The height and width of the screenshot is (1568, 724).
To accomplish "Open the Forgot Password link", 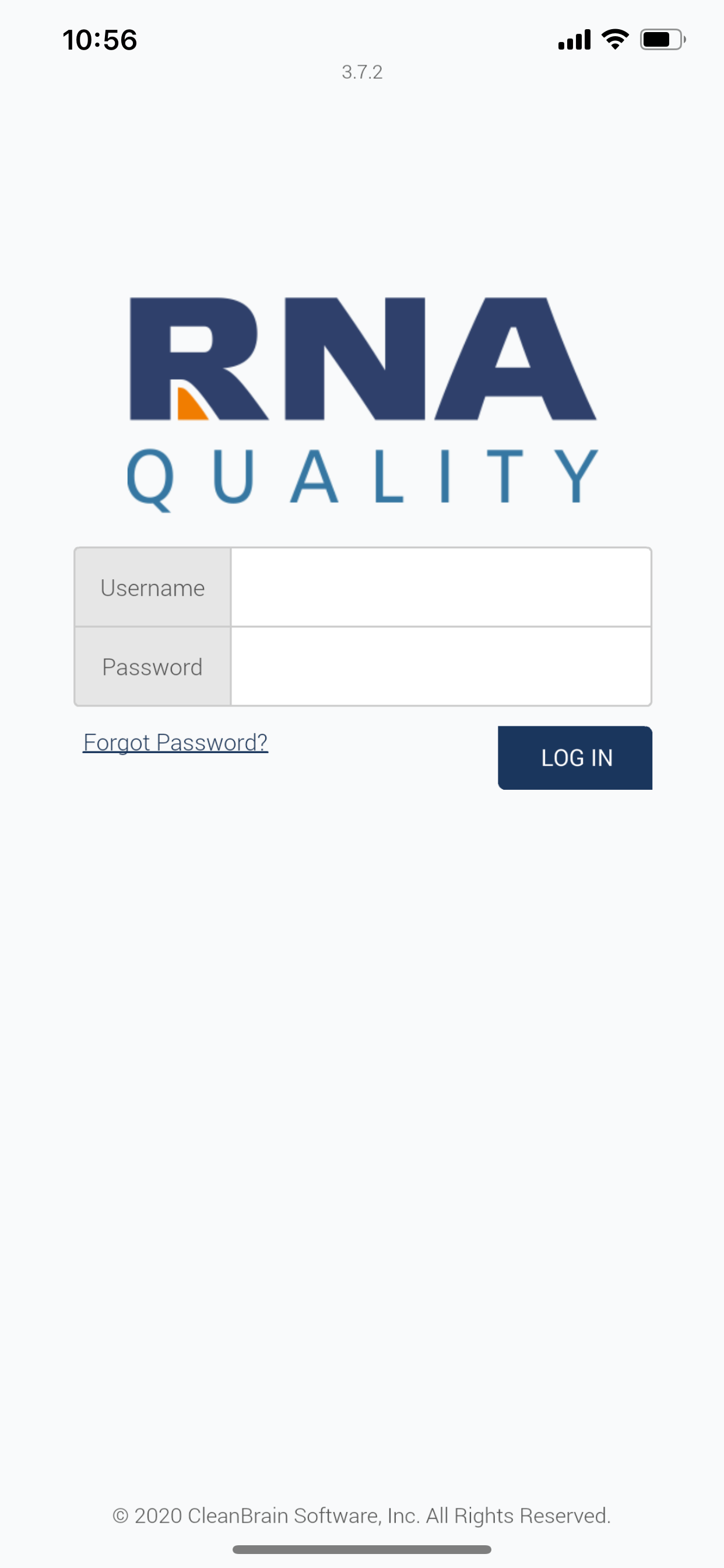I will click(x=175, y=741).
